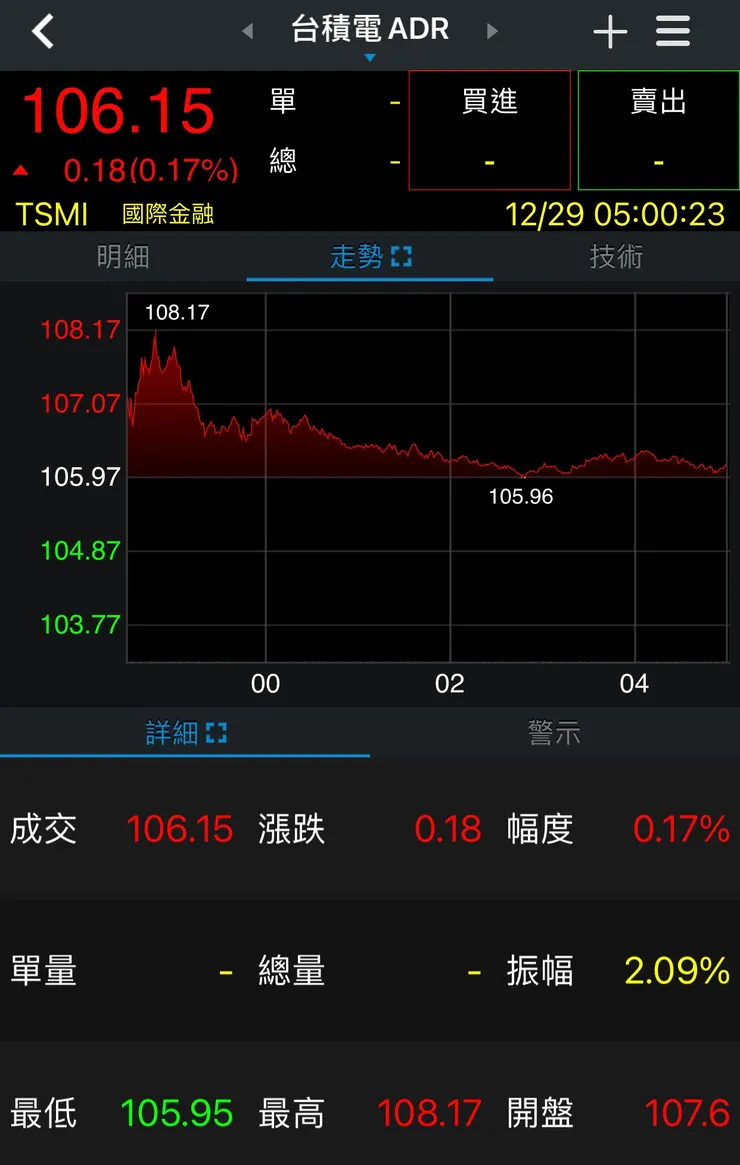This screenshot has height=1165, width=740.
Task: Open the 警示 tab
Action: point(554,732)
